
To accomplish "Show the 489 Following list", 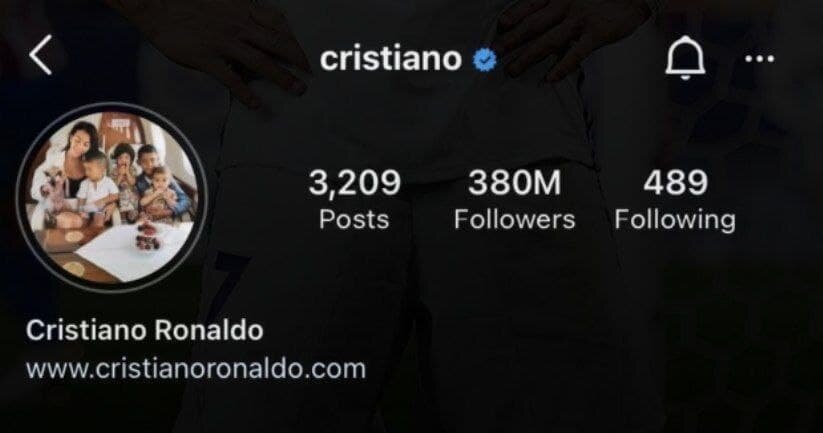I will (675, 200).
